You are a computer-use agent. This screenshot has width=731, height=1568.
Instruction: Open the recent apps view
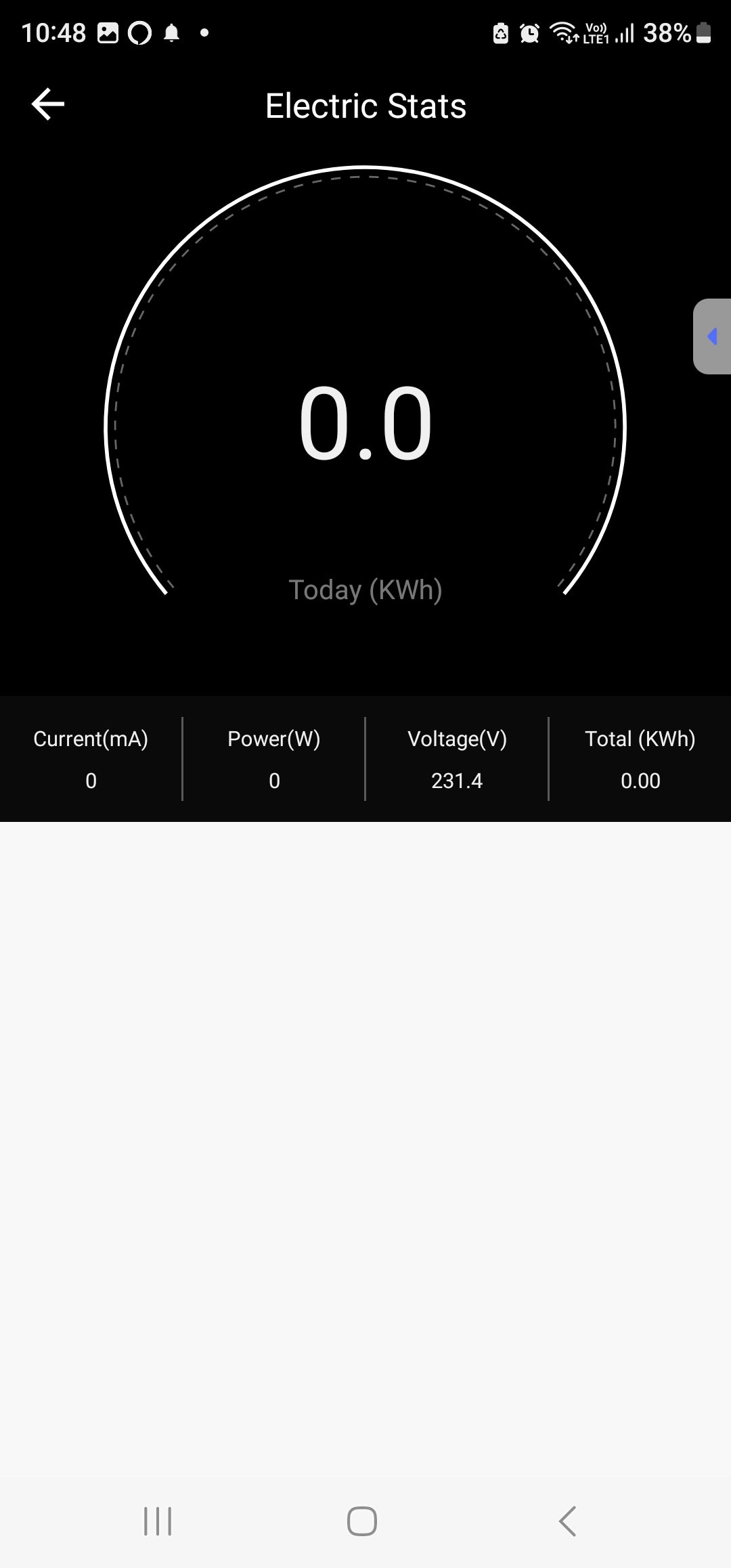point(158,1521)
